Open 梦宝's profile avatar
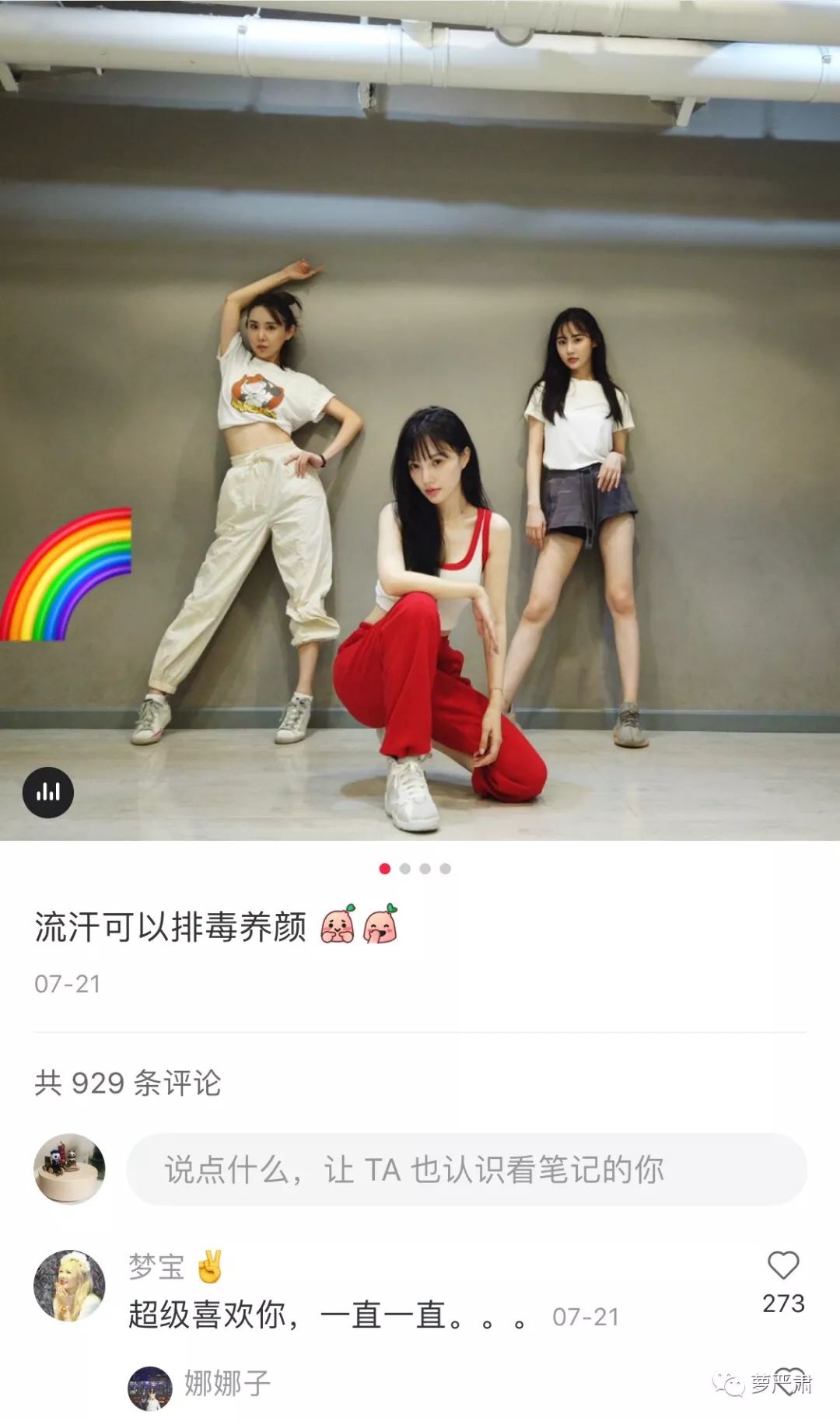Viewport: 840px width, 1421px height. tap(69, 1286)
